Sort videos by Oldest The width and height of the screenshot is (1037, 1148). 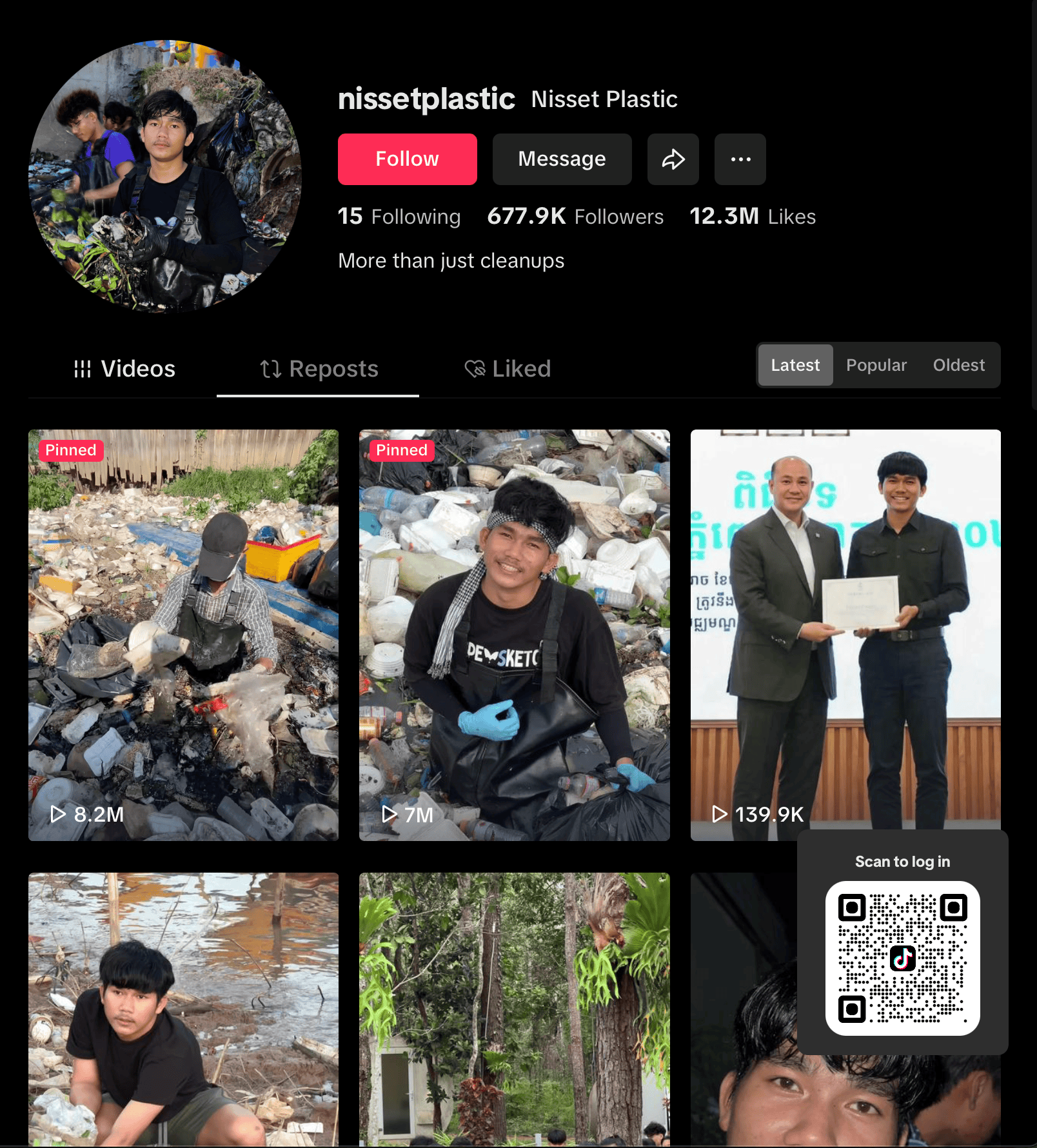pos(958,365)
